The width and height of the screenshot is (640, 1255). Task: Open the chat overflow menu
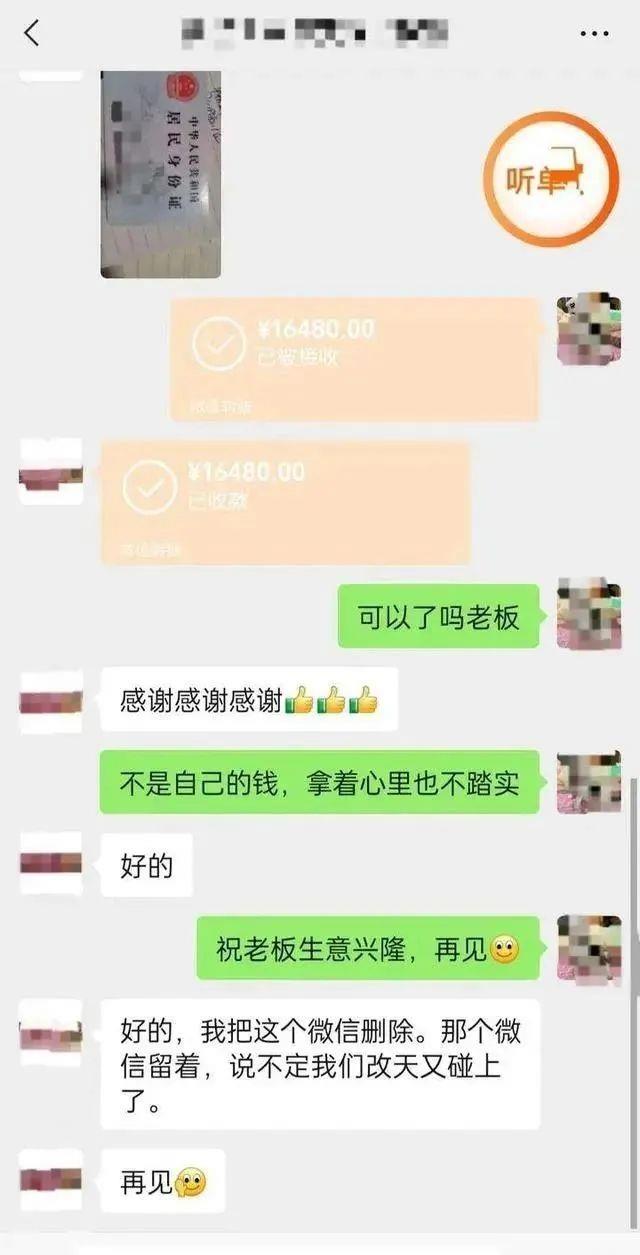pos(594,34)
